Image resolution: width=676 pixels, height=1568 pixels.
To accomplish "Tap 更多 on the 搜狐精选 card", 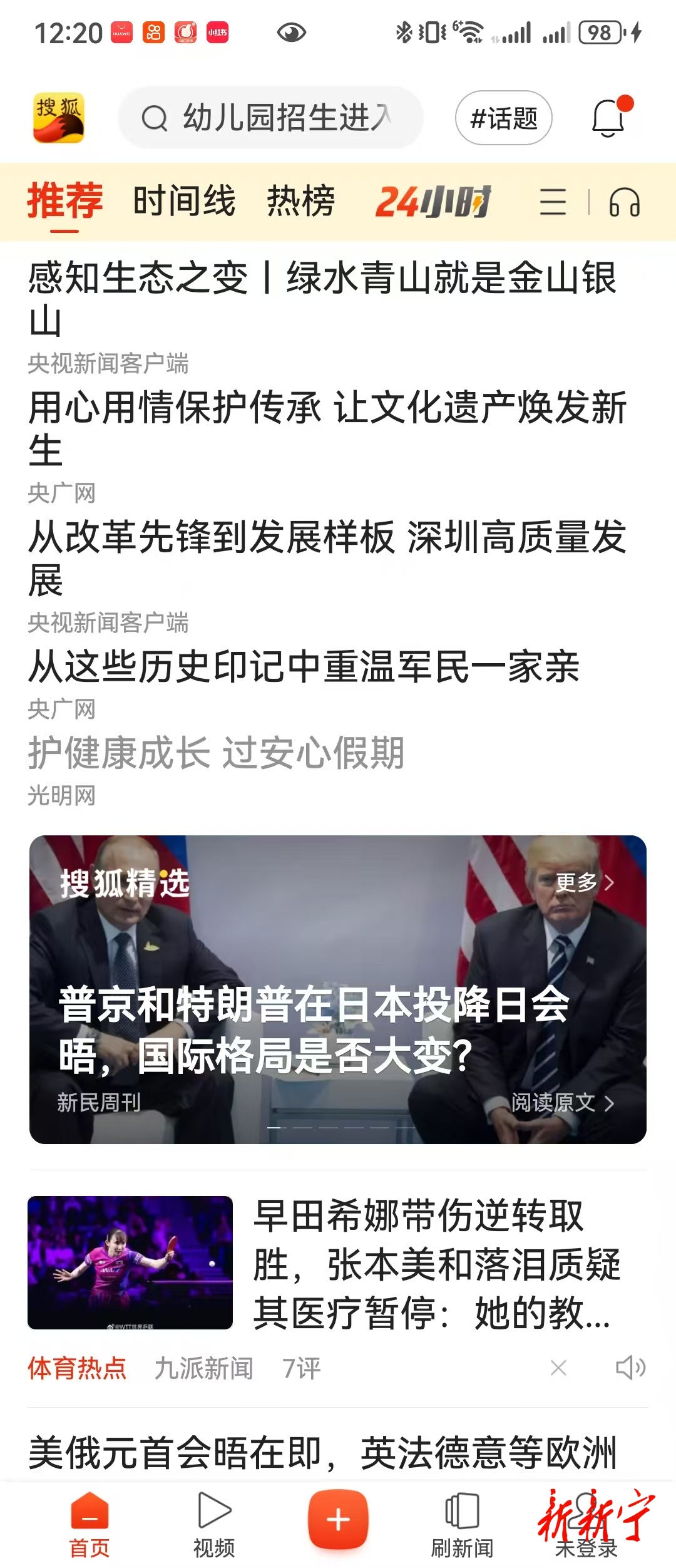I will (585, 882).
